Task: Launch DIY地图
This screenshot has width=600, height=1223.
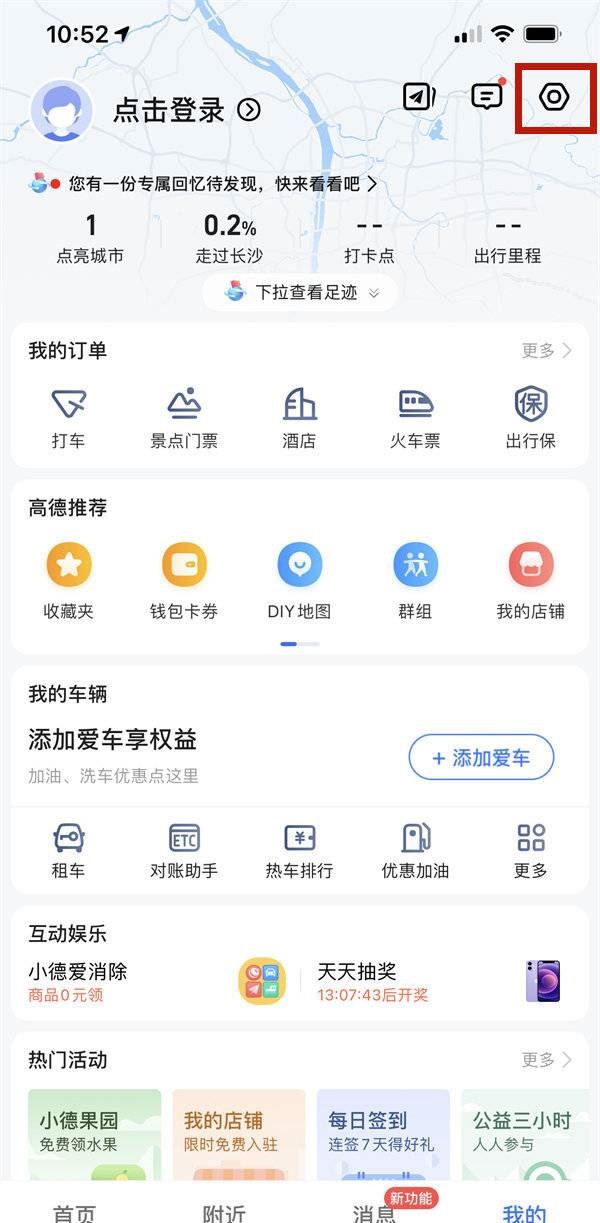Action: (299, 580)
